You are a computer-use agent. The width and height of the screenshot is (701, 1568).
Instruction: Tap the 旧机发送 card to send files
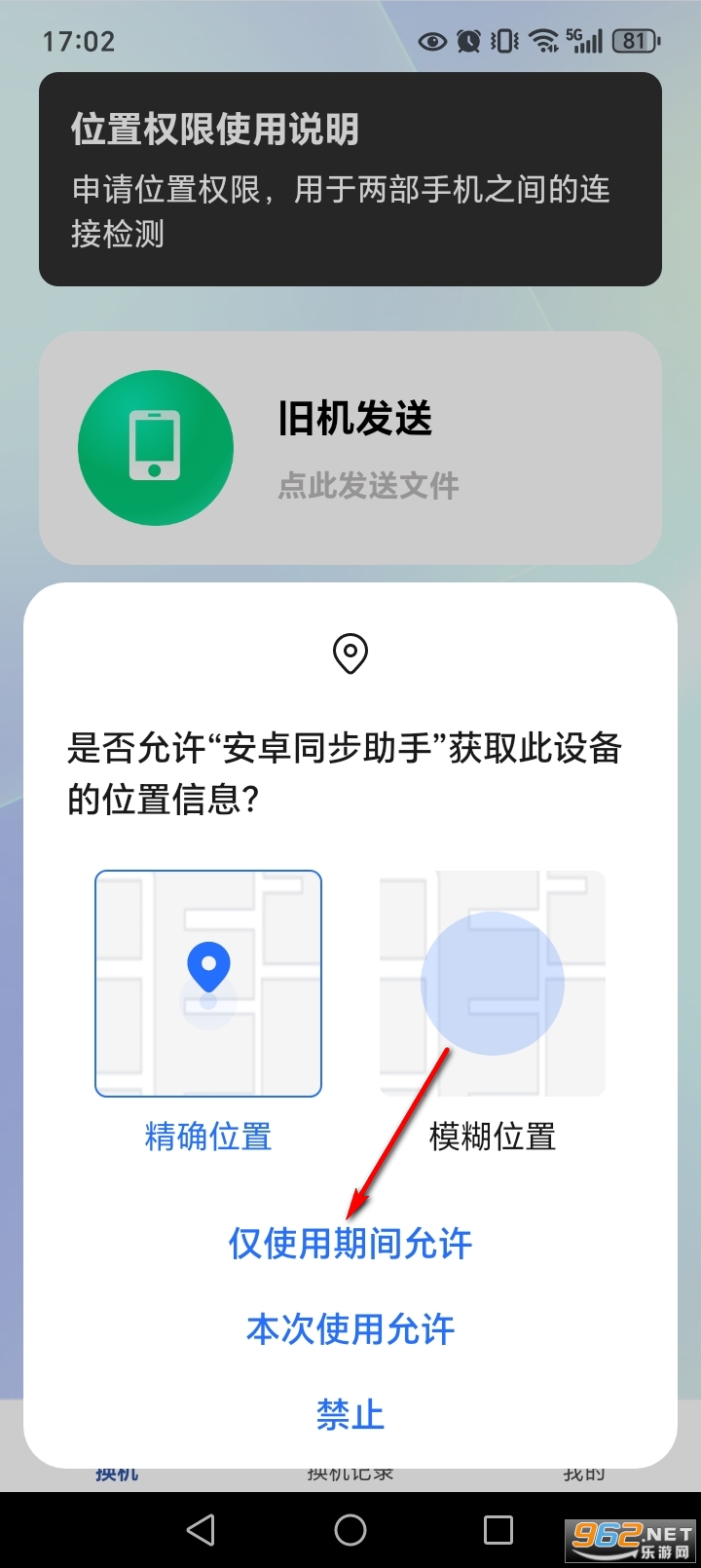[350, 447]
